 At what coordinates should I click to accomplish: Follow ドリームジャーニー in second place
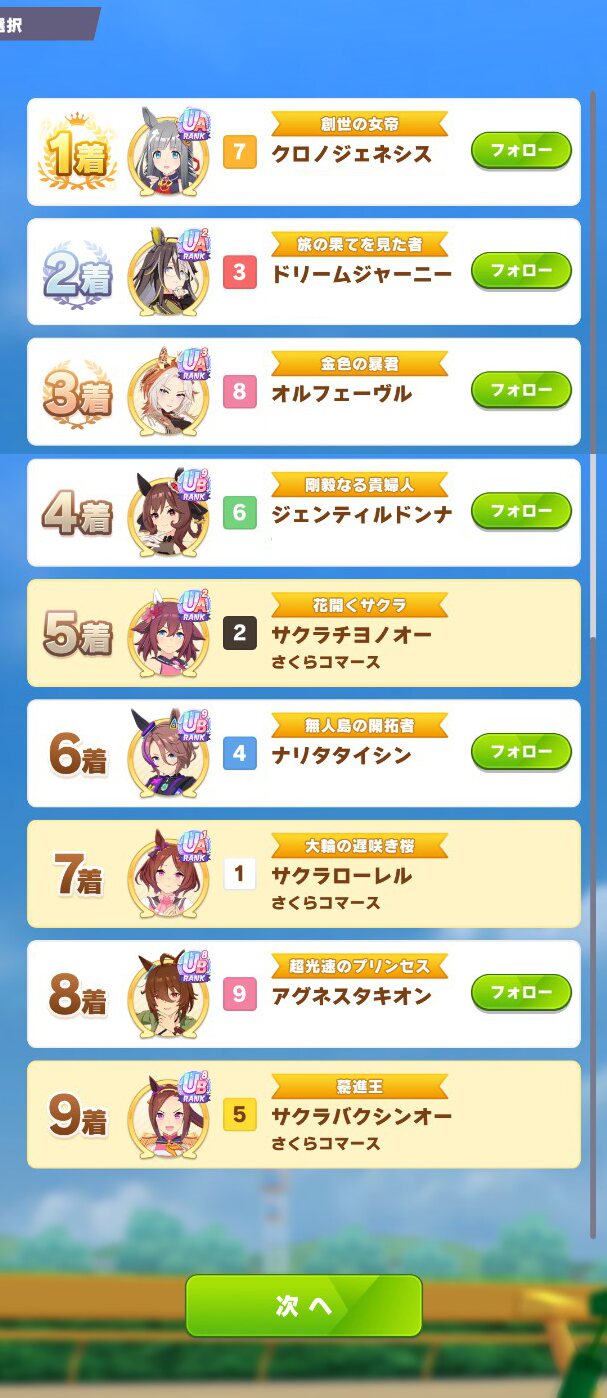click(521, 271)
